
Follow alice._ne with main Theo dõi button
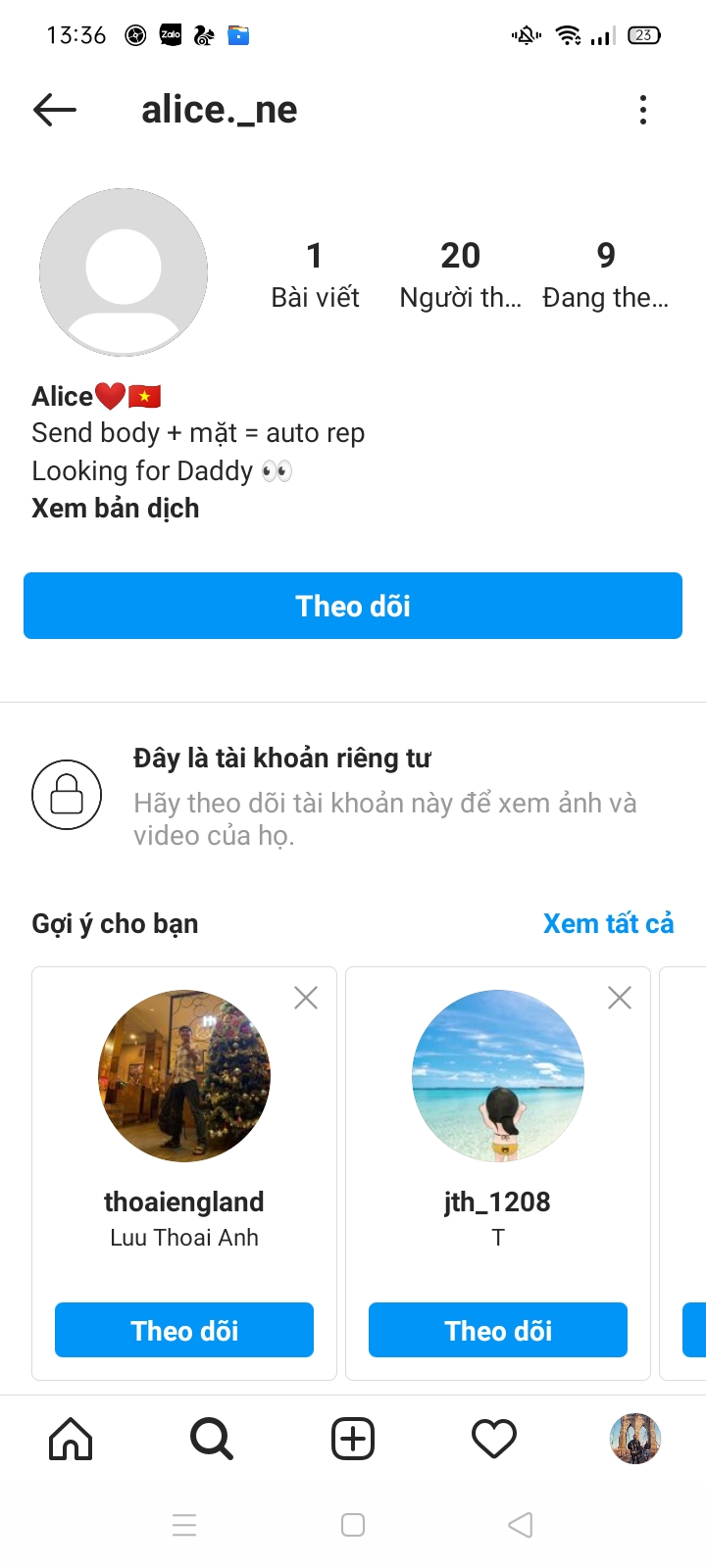(353, 606)
